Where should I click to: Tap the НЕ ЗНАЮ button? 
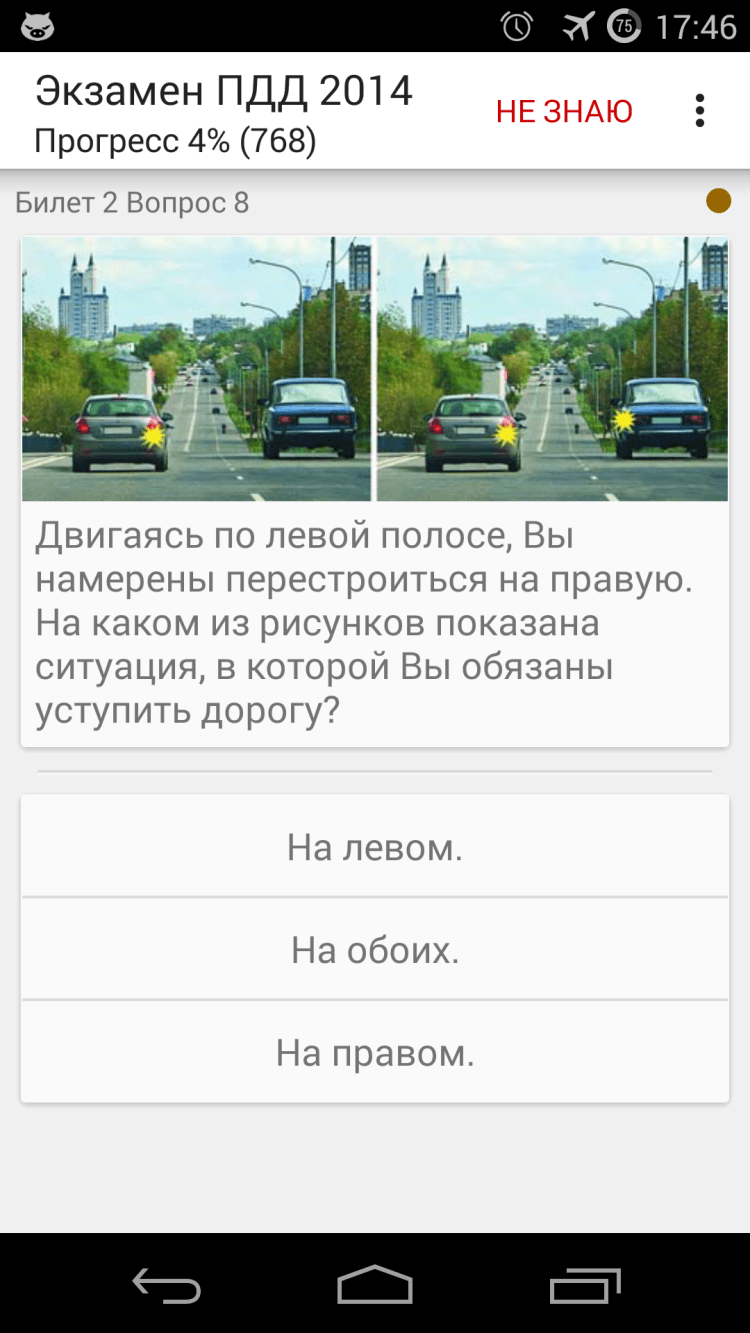pos(564,111)
